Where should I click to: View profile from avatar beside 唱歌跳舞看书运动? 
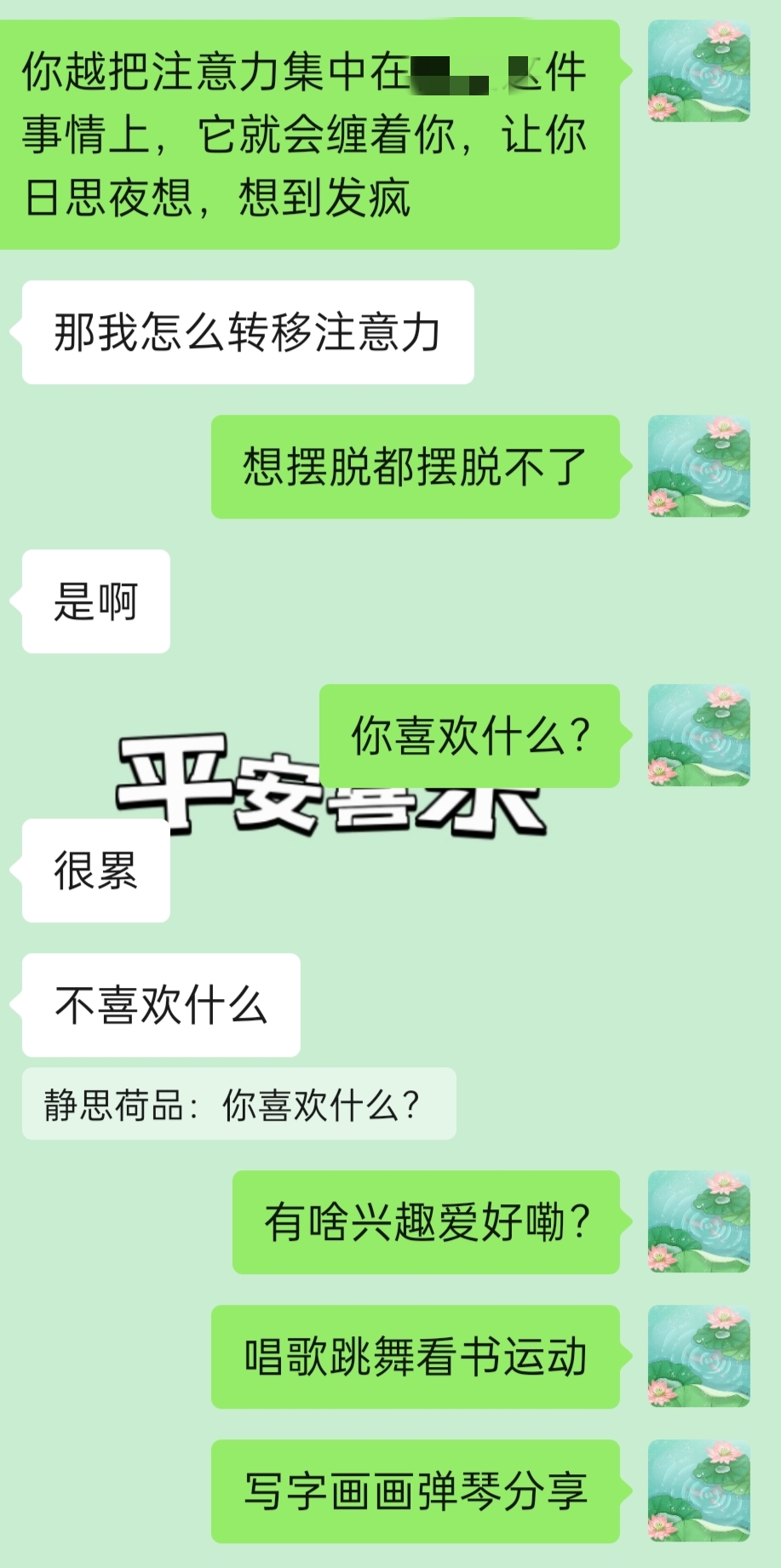click(698, 1356)
